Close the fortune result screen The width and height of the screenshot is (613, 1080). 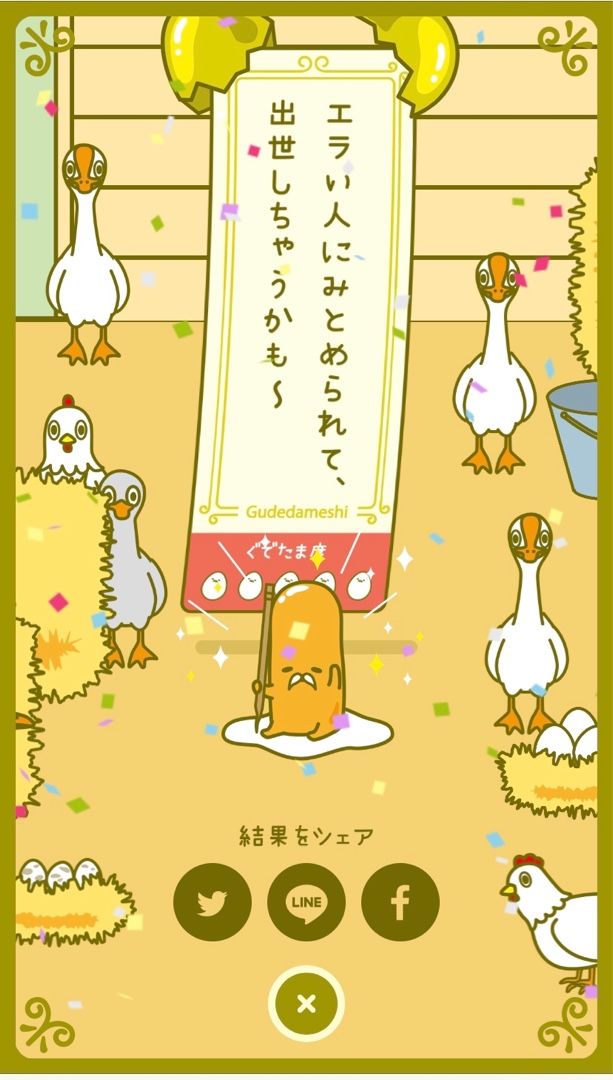pos(306,1004)
